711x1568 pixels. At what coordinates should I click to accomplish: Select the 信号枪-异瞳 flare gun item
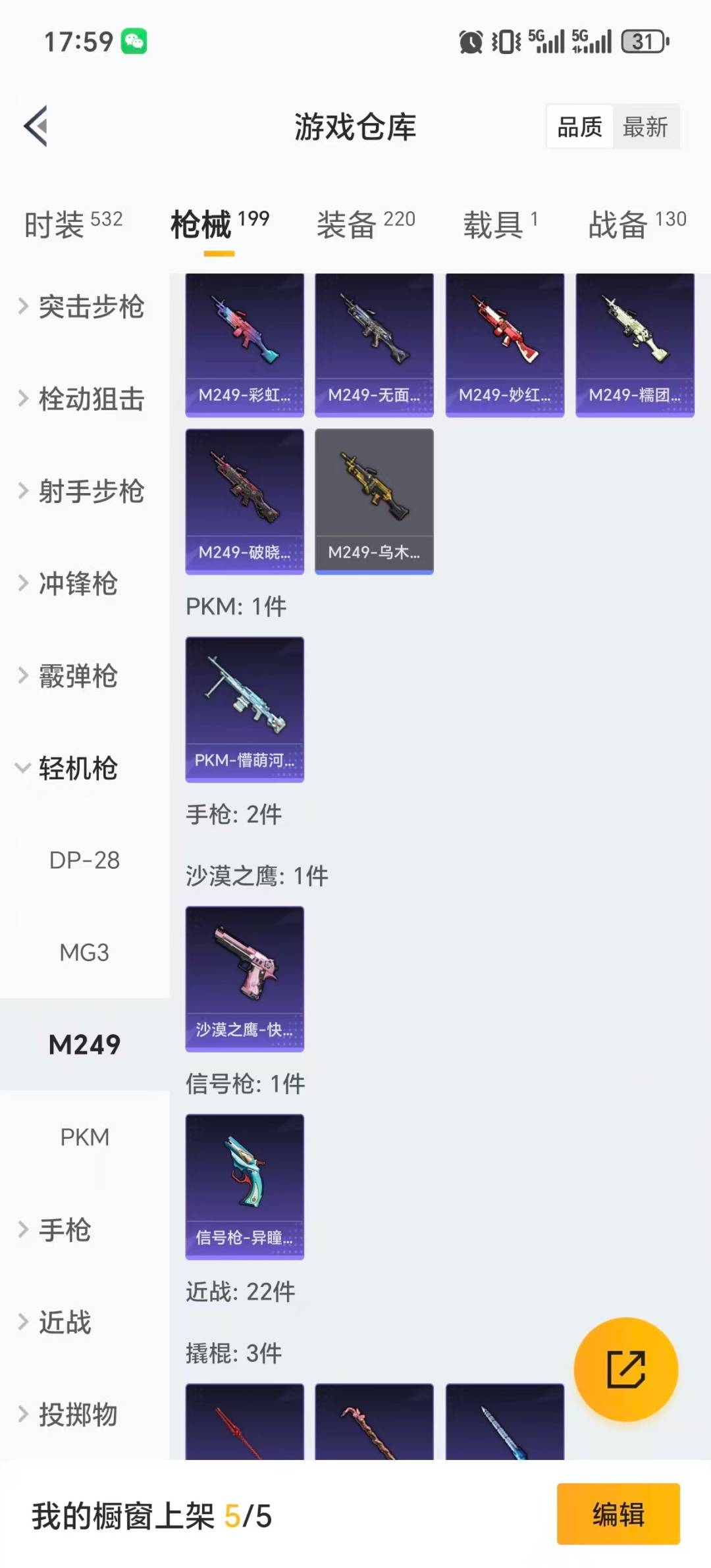point(244,1187)
